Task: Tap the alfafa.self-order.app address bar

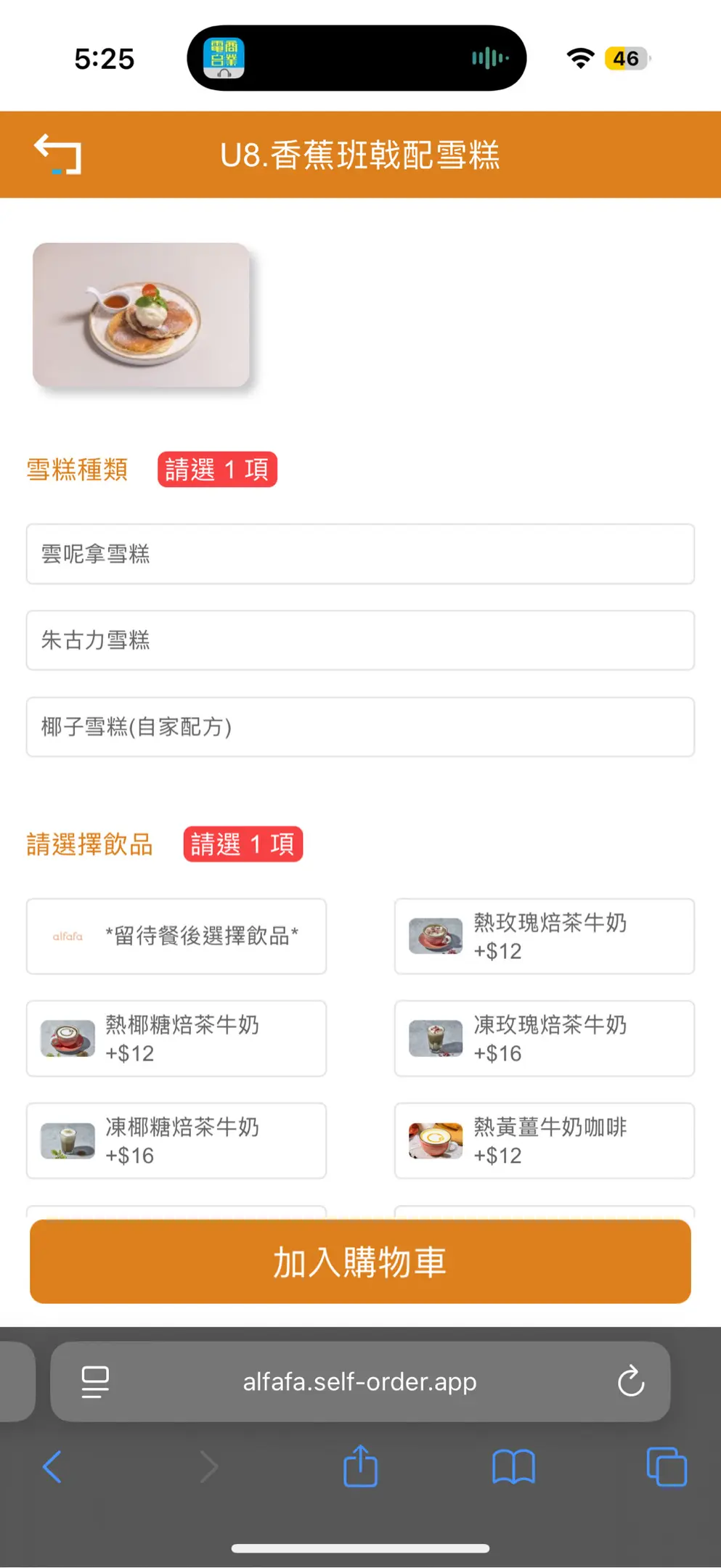Action: coord(360,1381)
